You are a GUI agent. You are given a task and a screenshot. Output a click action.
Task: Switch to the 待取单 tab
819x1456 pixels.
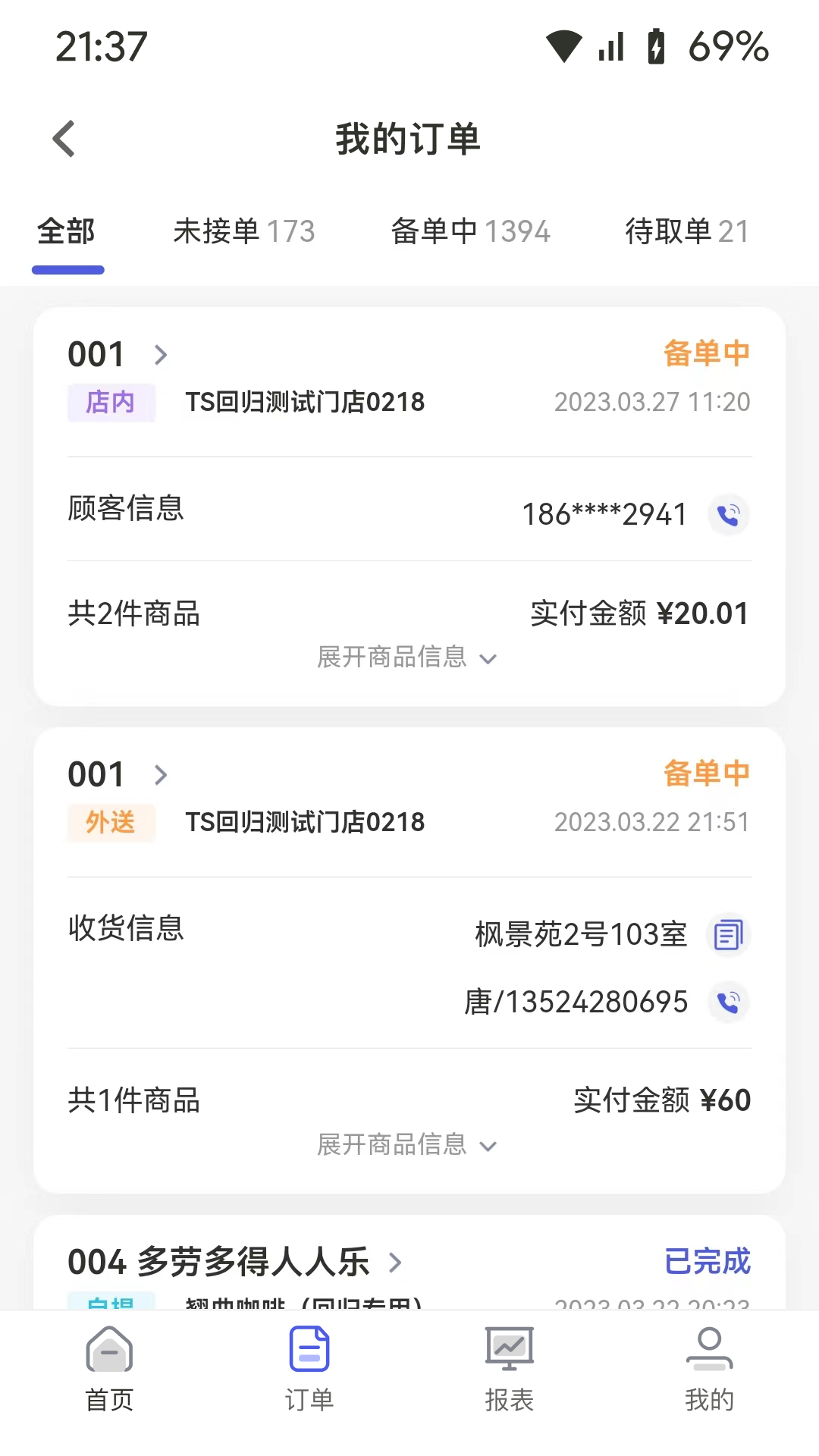pyautogui.click(x=686, y=231)
